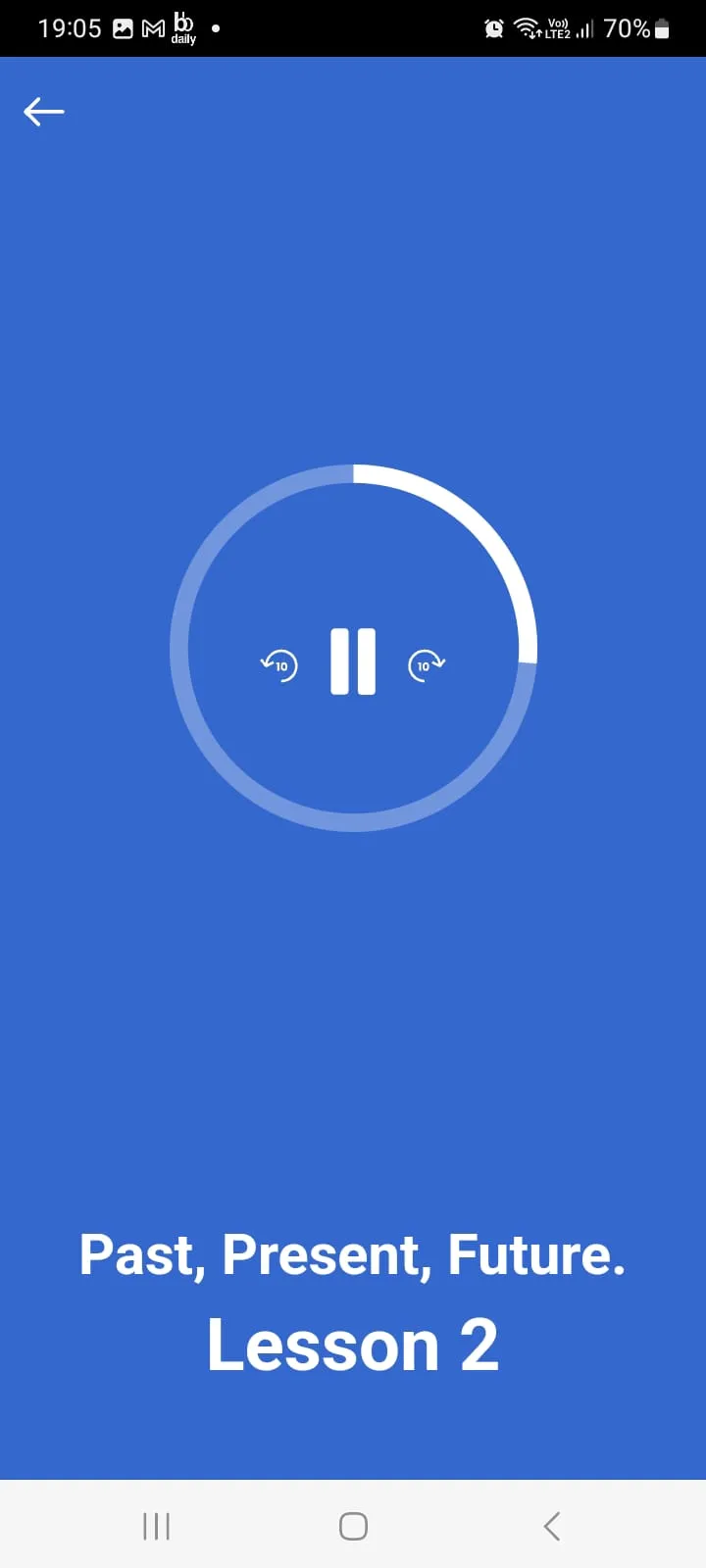
Task: Rewind the audio 10 seconds
Action: 279,665
